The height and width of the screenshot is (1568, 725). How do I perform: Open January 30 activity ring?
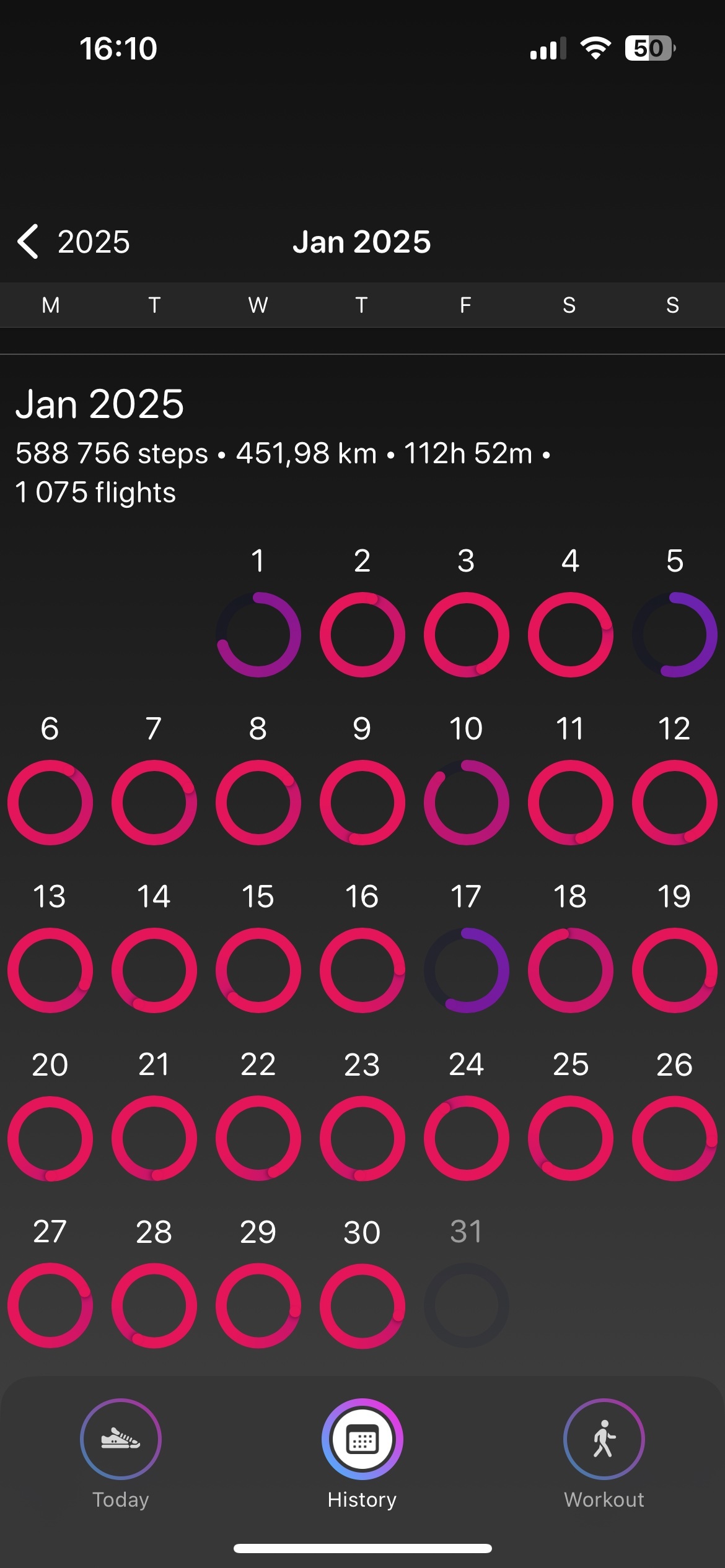tap(362, 1305)
